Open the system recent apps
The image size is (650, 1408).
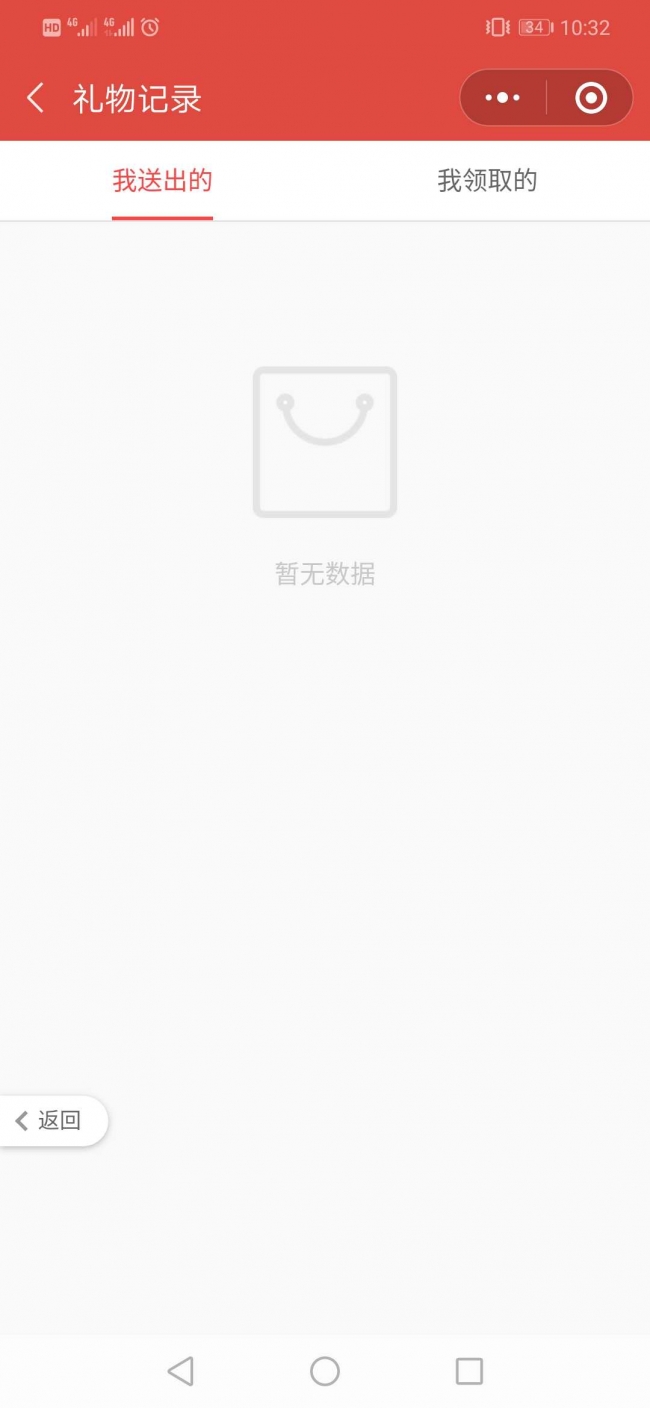469,1371
